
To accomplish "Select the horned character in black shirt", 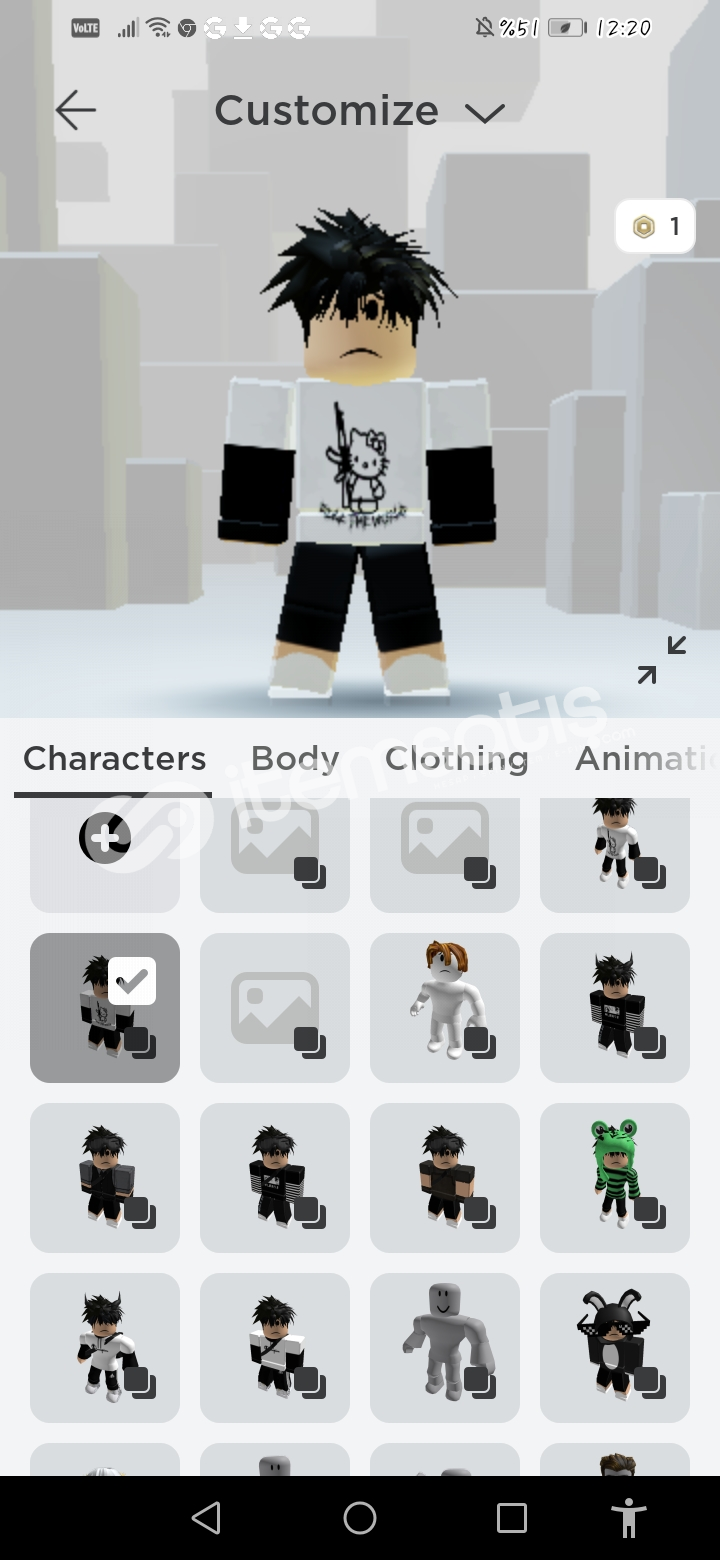I will (615, 1008).
